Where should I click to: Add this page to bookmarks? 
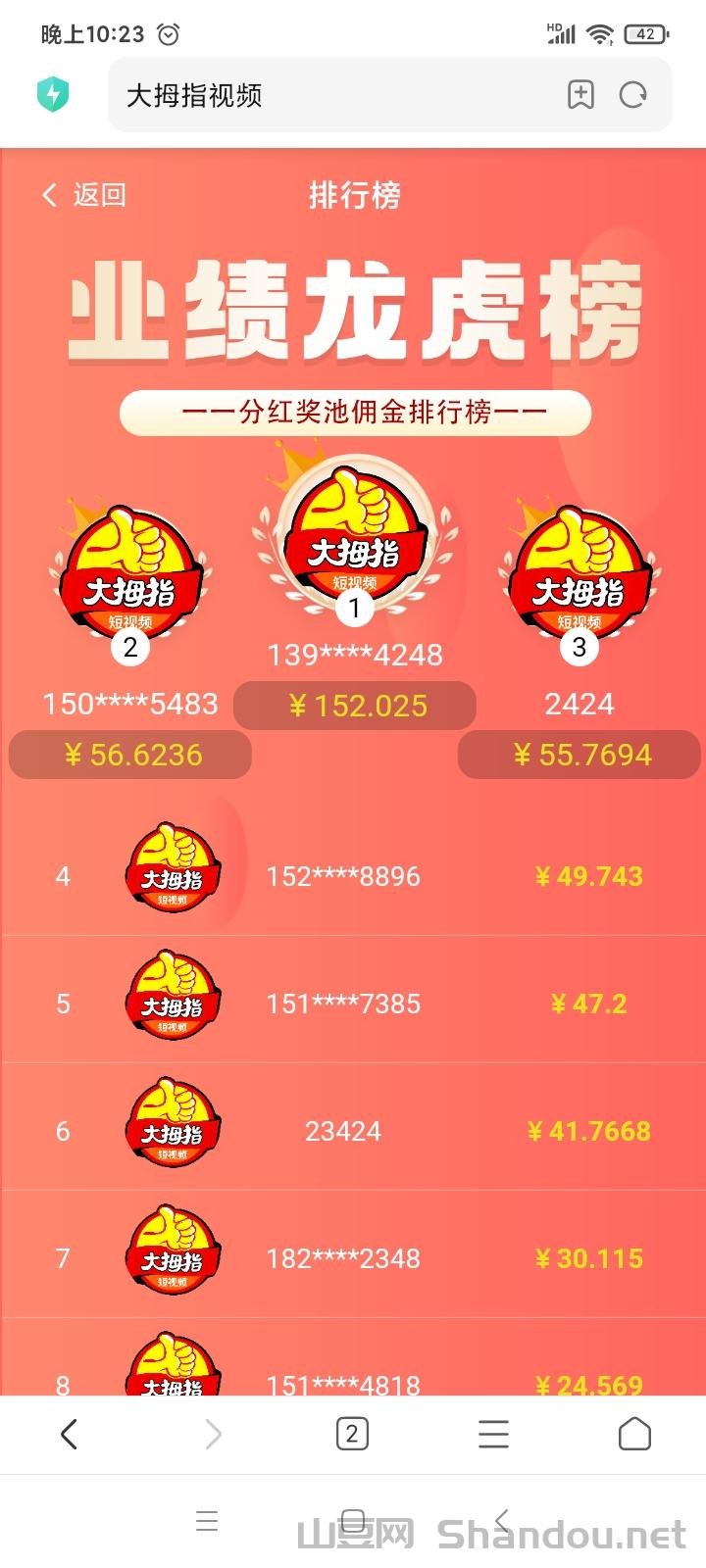pos(580,95)
